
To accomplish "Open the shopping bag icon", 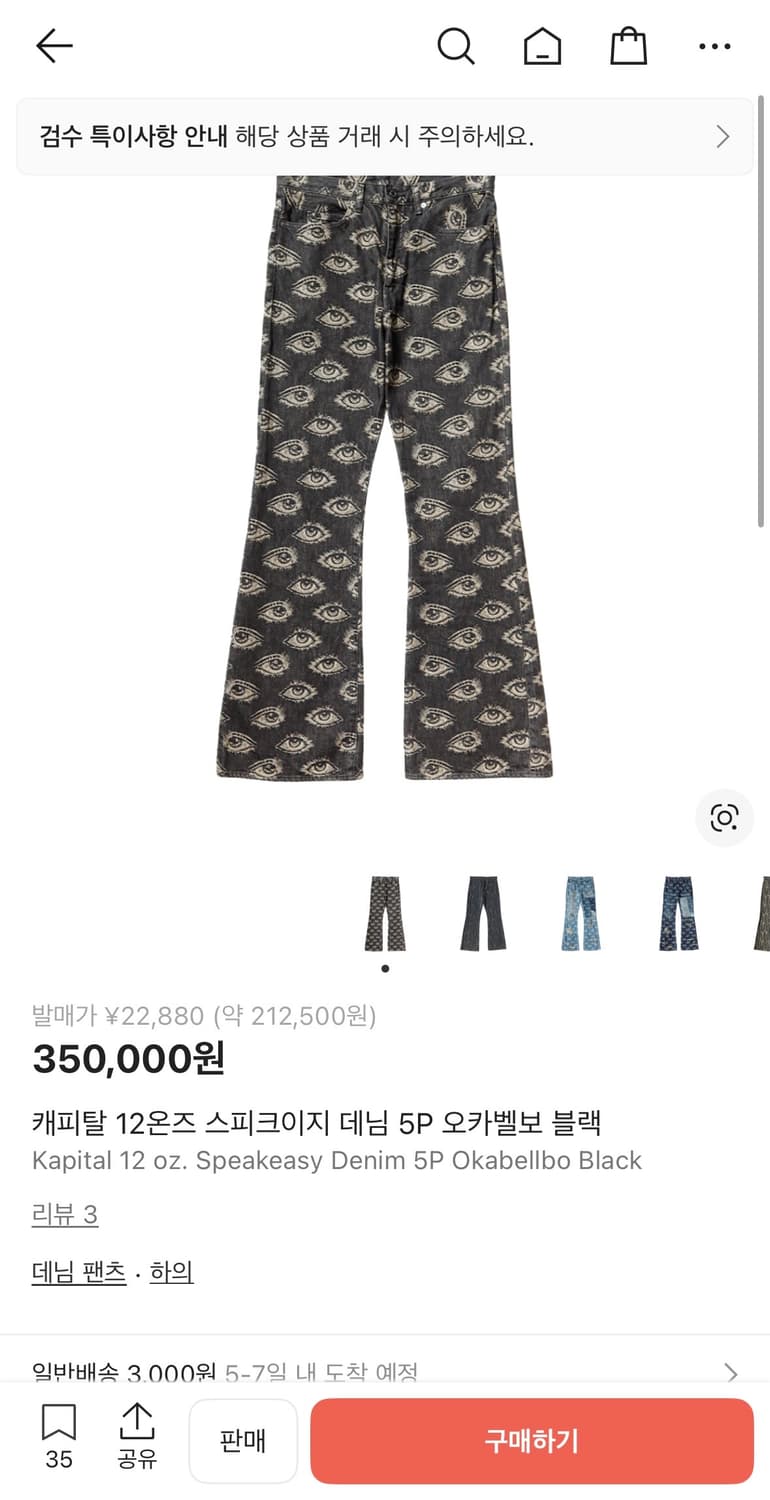I will pyautogui.click(x=628, y=46).
